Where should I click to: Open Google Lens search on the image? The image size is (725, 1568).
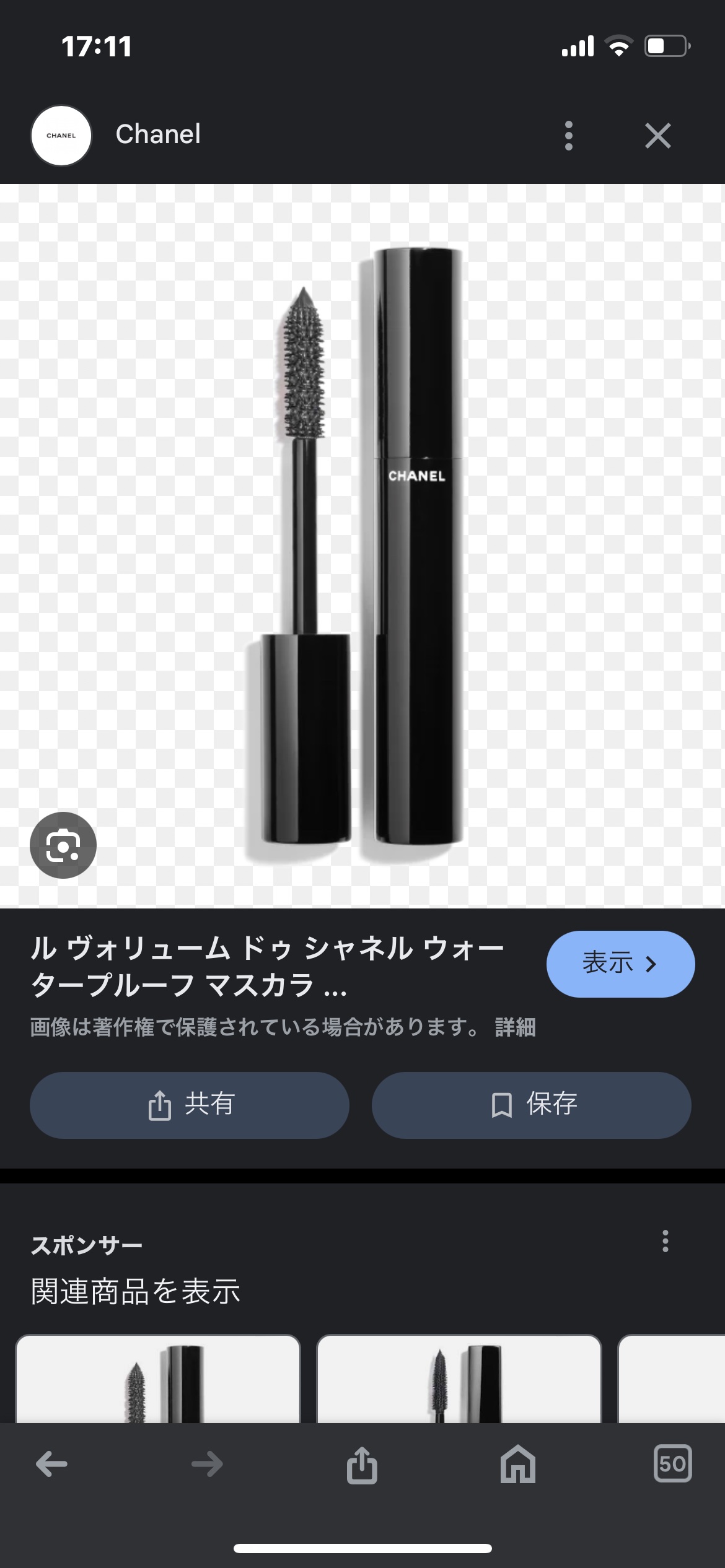point(63,845)
